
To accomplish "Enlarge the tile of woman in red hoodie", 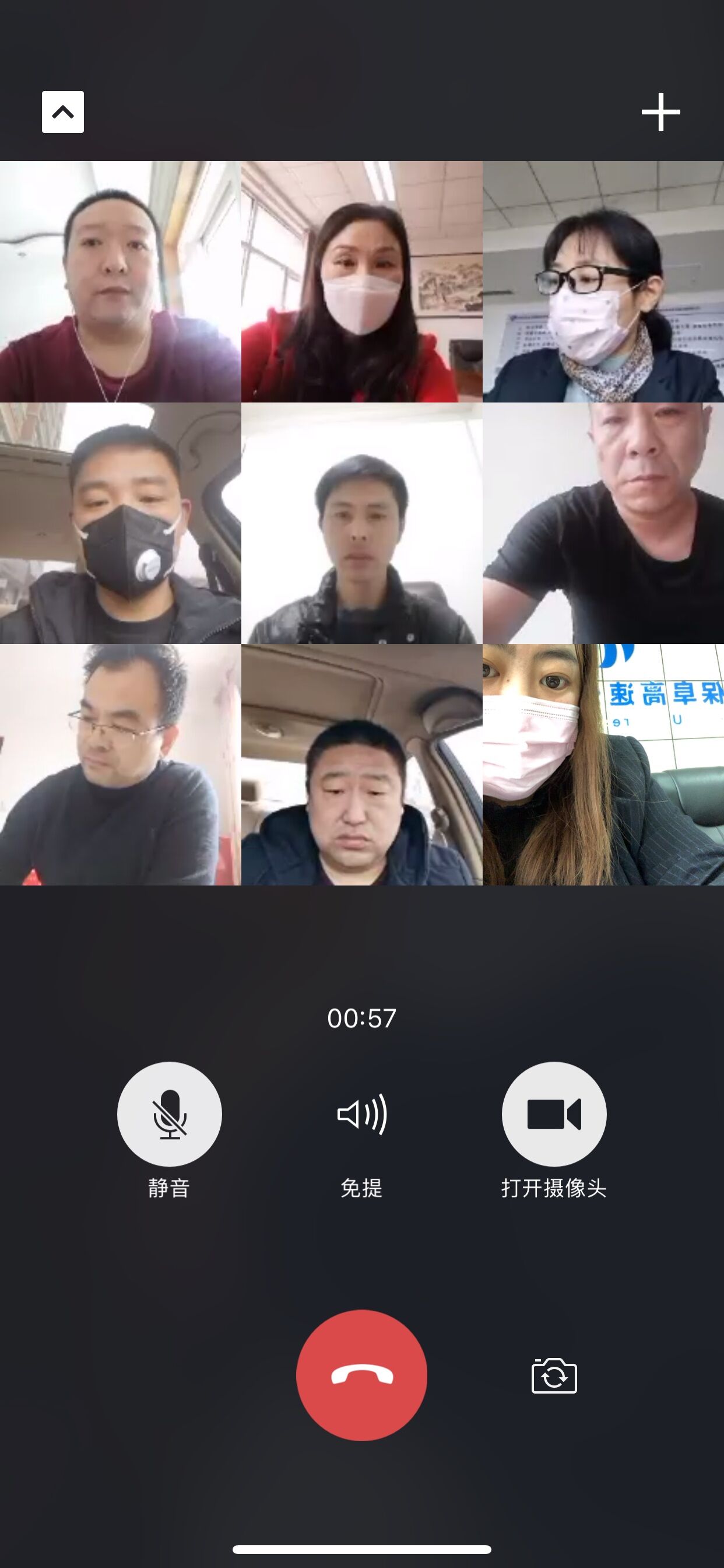I will [362, 282].
